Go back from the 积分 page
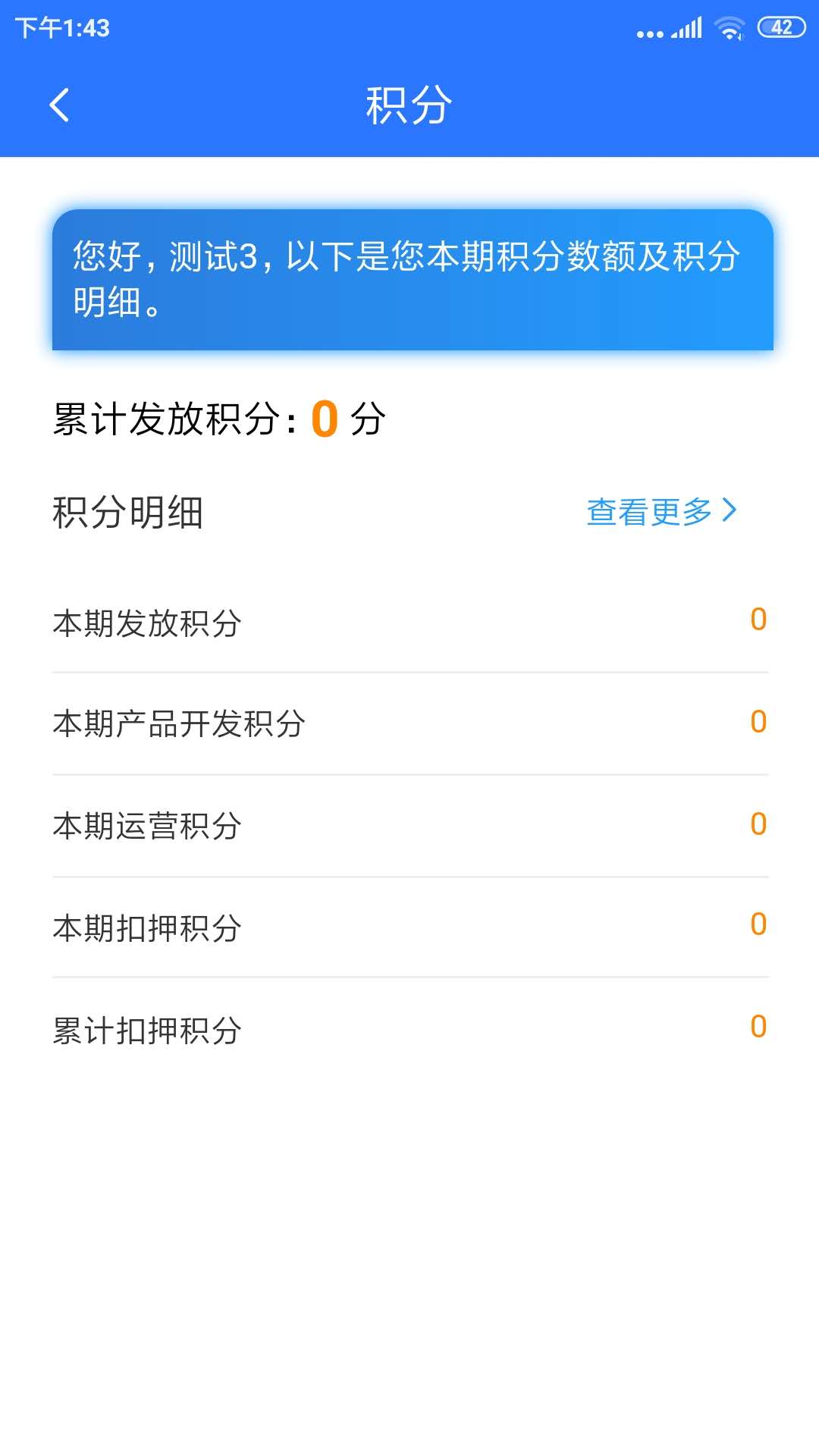 (x=59, y=105)
